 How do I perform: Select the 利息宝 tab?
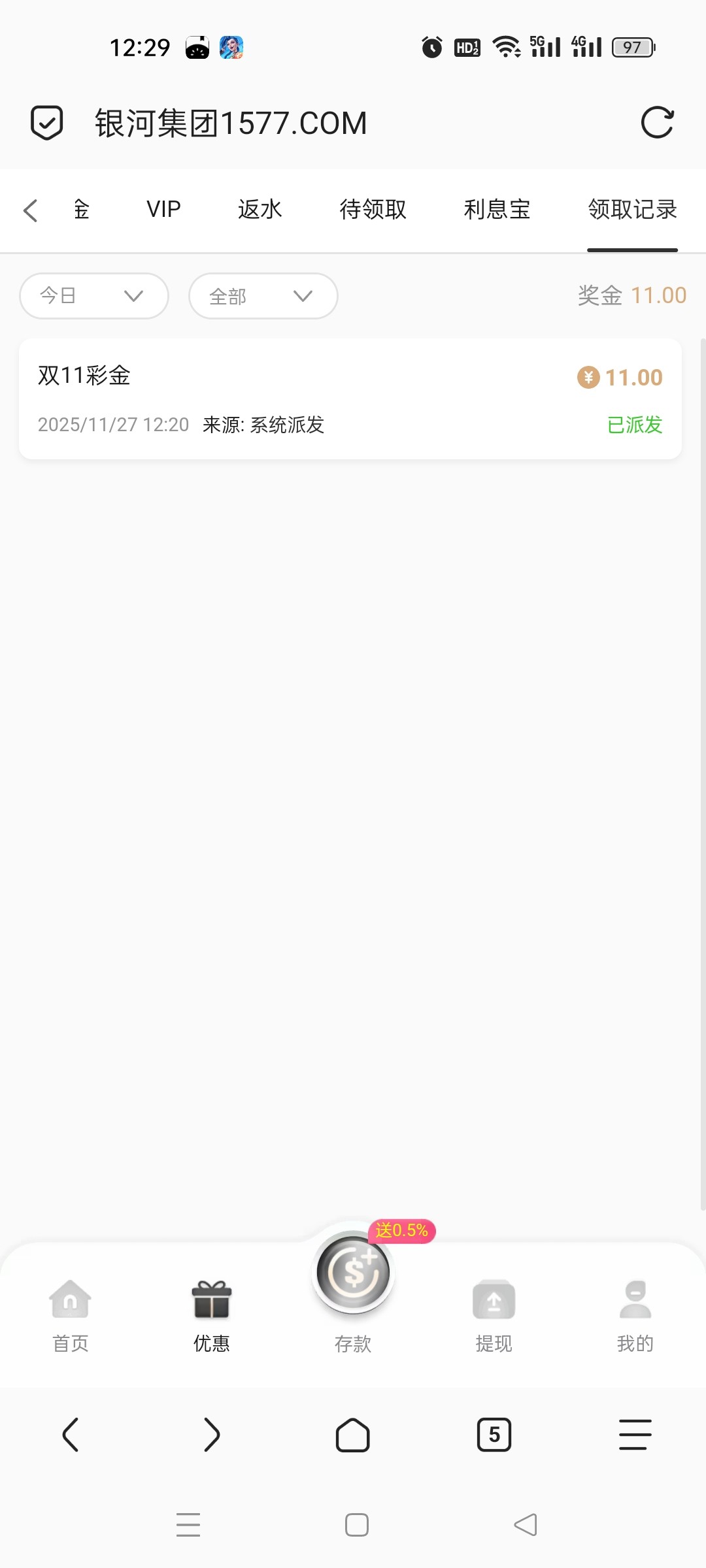click(x=497, y=210)
